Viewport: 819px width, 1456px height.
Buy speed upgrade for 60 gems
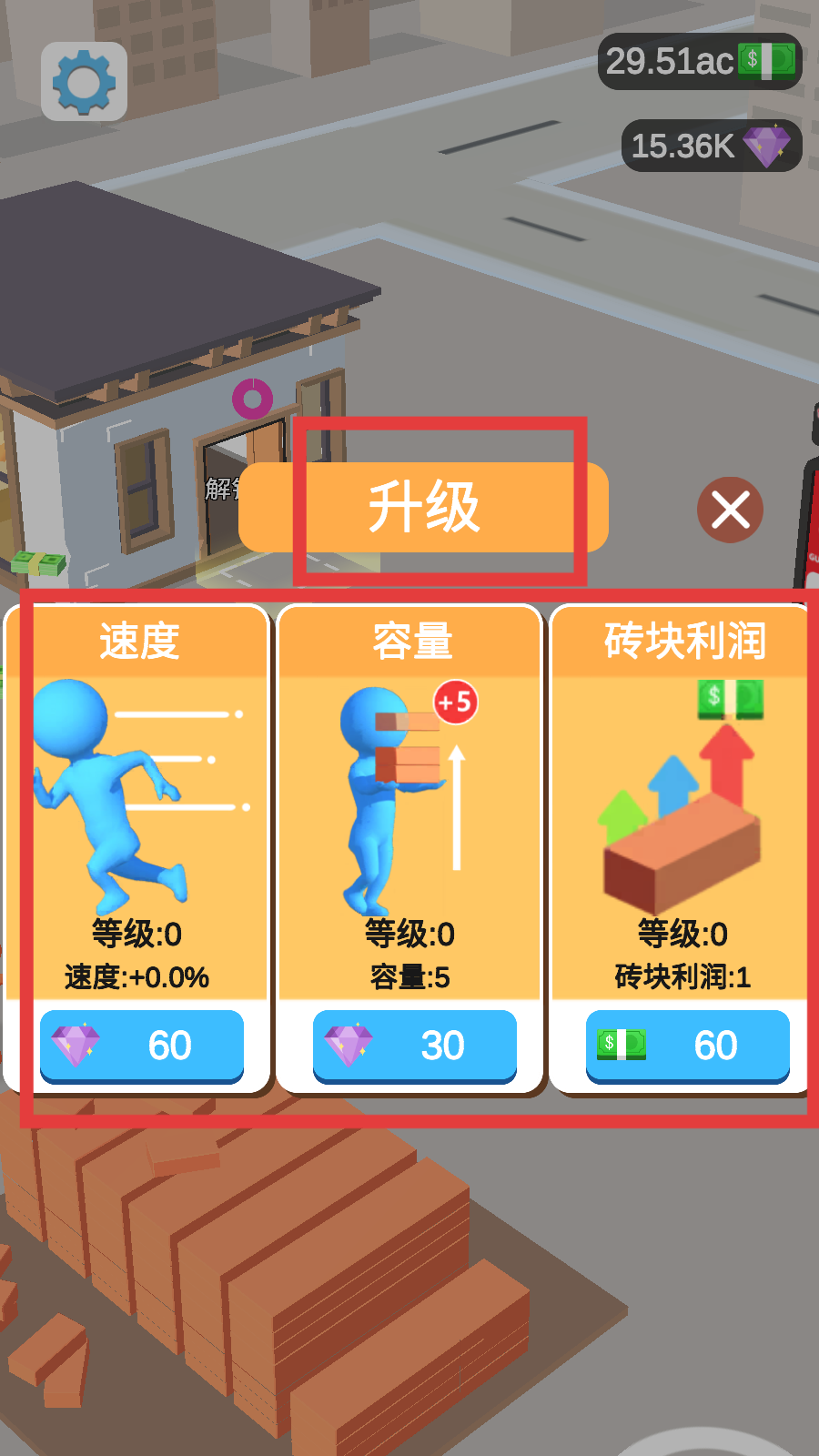click(142, 1046)
